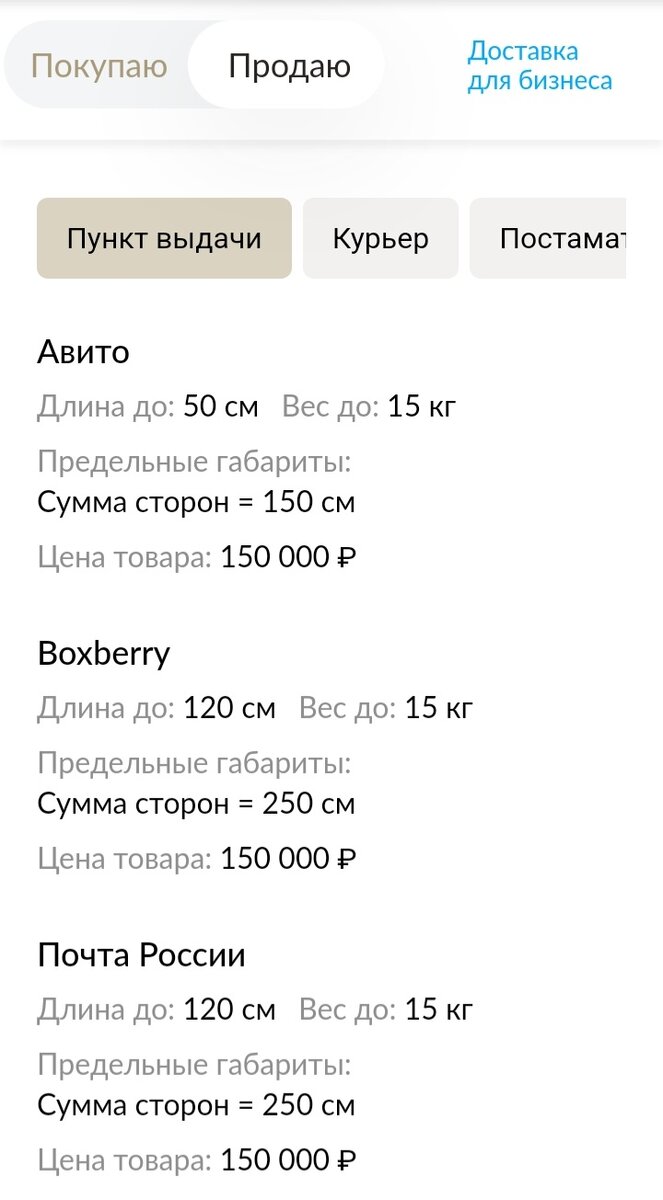
Task: Switch to the Покупаю segment
Action: (x=99, y=66)
